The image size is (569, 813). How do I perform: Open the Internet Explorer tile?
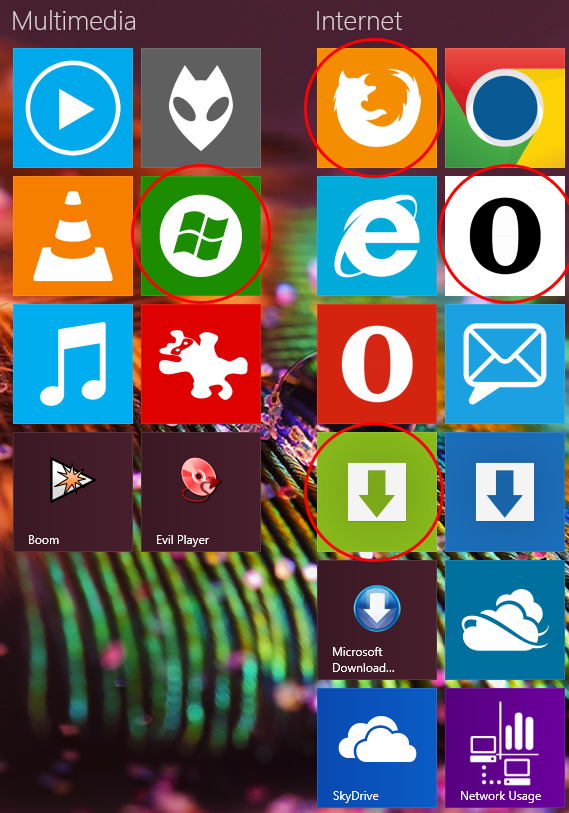(377, 236)
